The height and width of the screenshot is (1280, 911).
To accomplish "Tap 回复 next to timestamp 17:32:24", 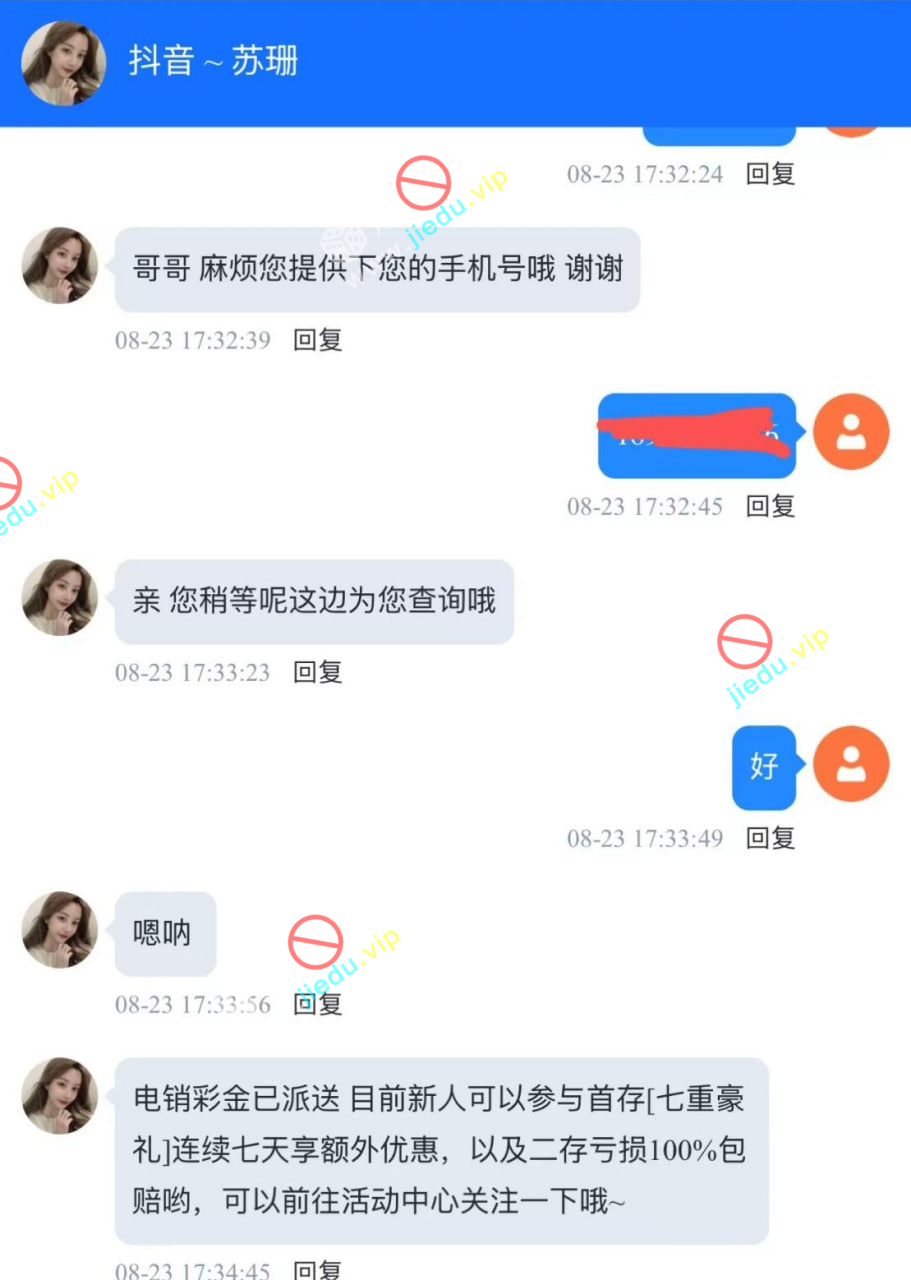I will point(770,174).
